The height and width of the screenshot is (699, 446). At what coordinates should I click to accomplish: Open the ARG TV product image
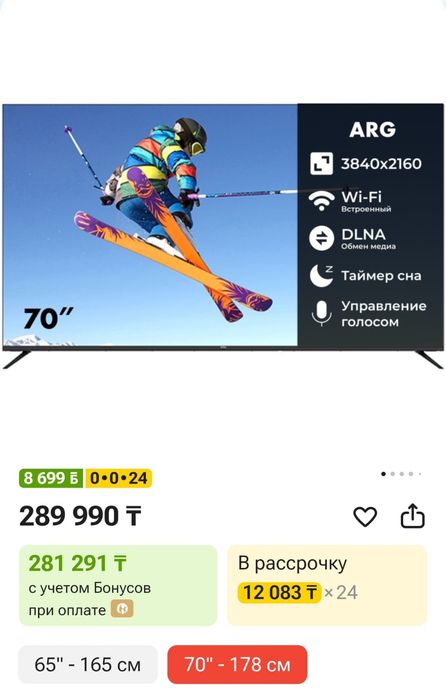click(223, 236)
